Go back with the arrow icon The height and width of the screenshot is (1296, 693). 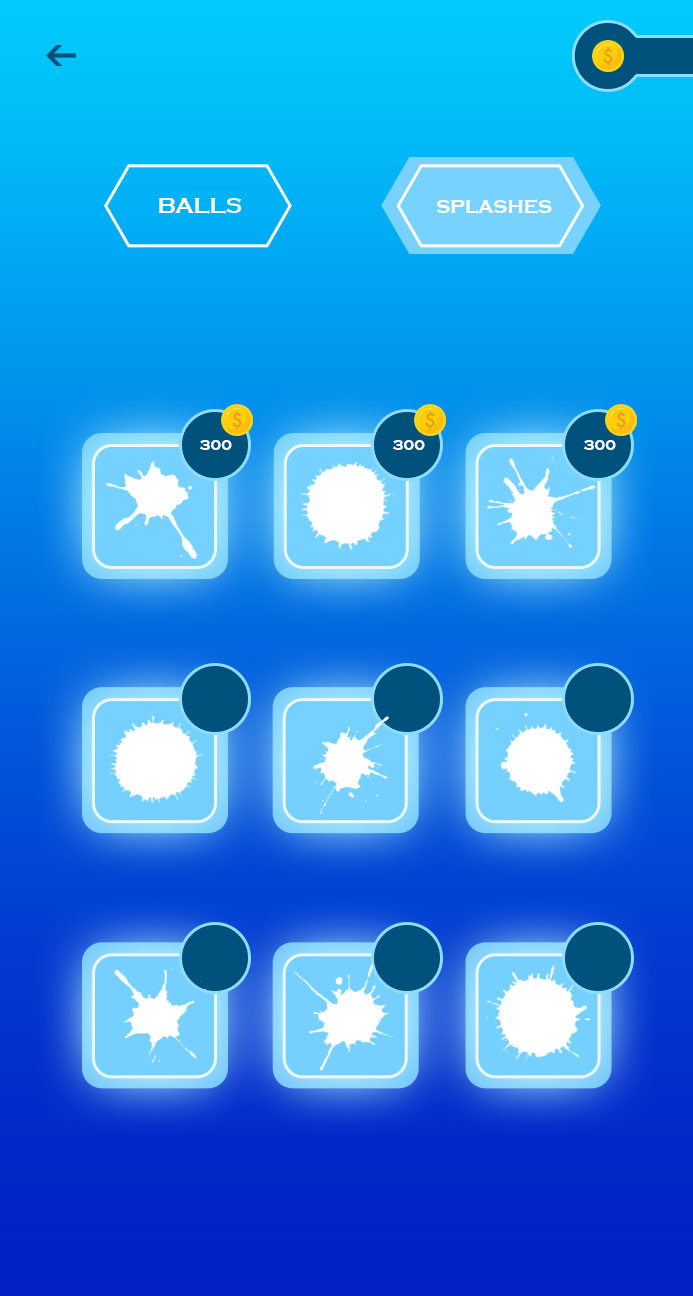(x=61, y=55)
